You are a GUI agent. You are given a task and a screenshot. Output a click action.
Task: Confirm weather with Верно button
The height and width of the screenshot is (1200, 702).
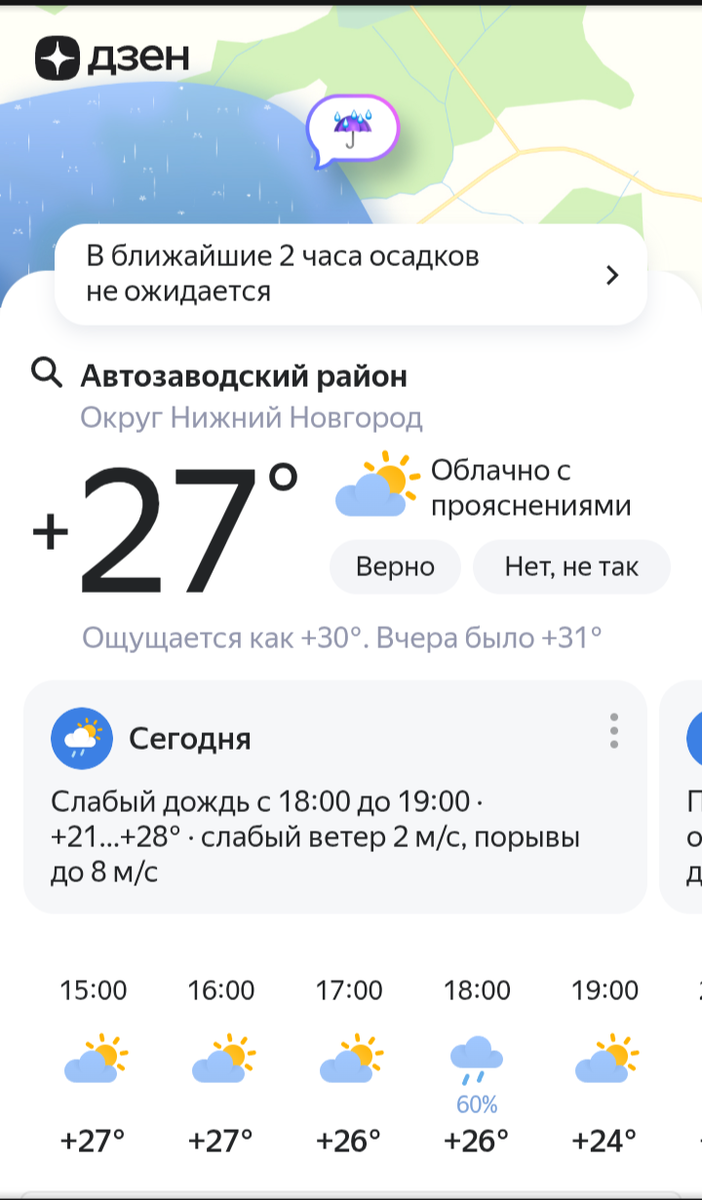pyautogui.click(x=395, y=567)
